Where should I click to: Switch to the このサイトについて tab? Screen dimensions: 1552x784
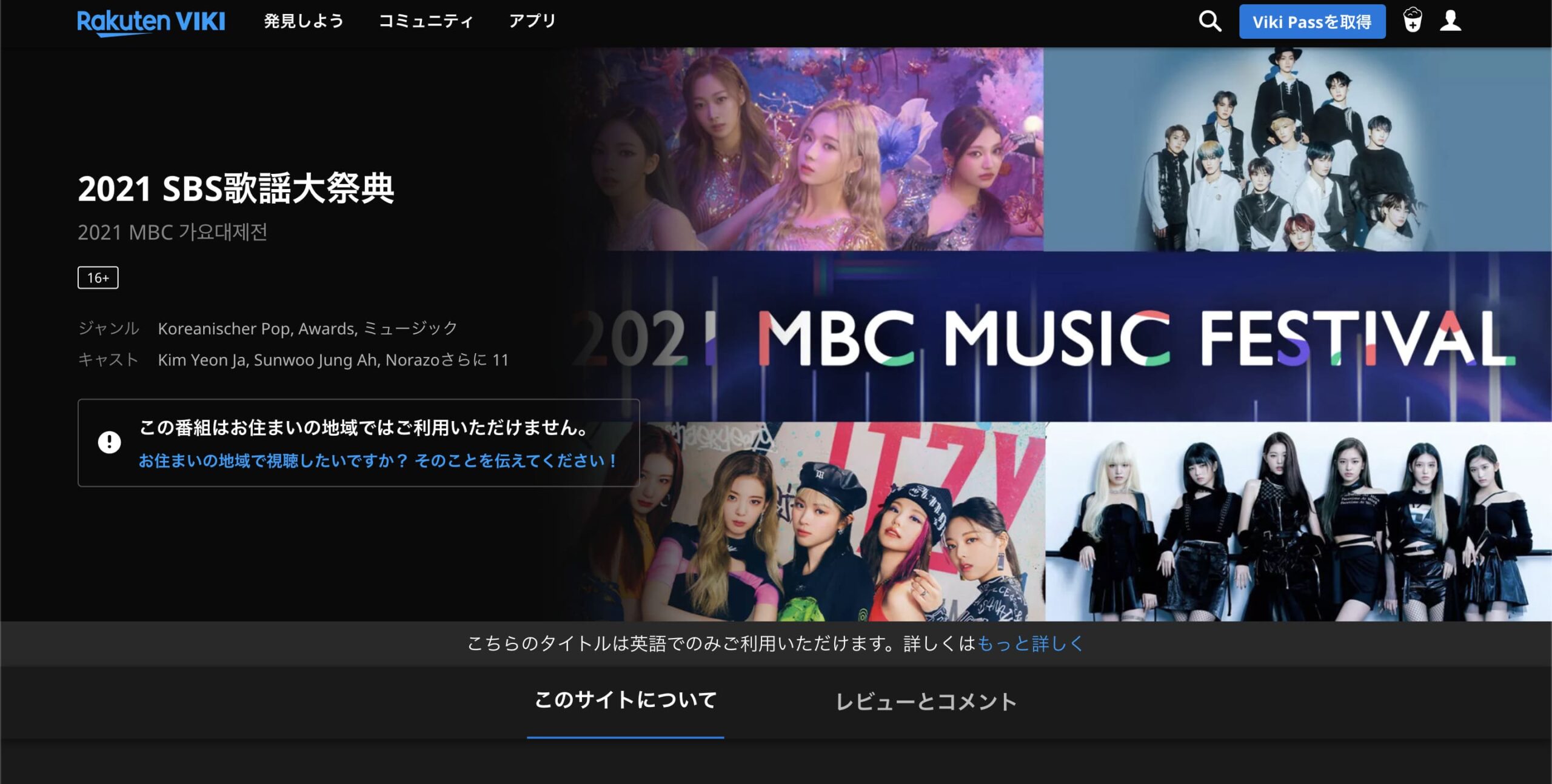tap(625, 700)
